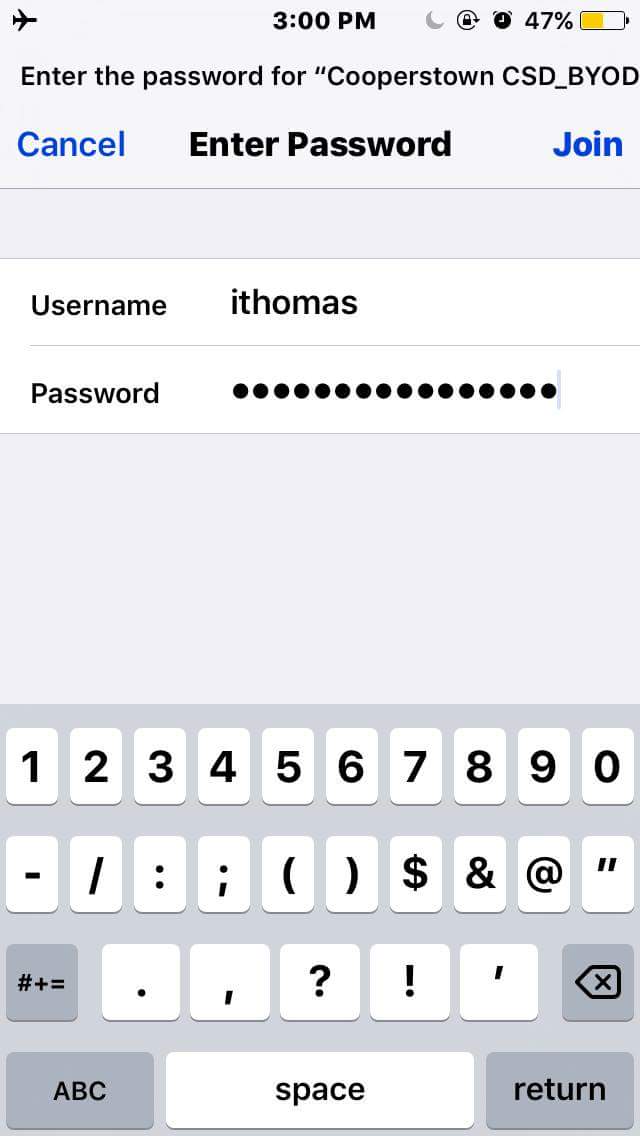The width and height of the screenshot is (640, 1136).
Task: Tap the space bar
Action: coord(320,1090)
